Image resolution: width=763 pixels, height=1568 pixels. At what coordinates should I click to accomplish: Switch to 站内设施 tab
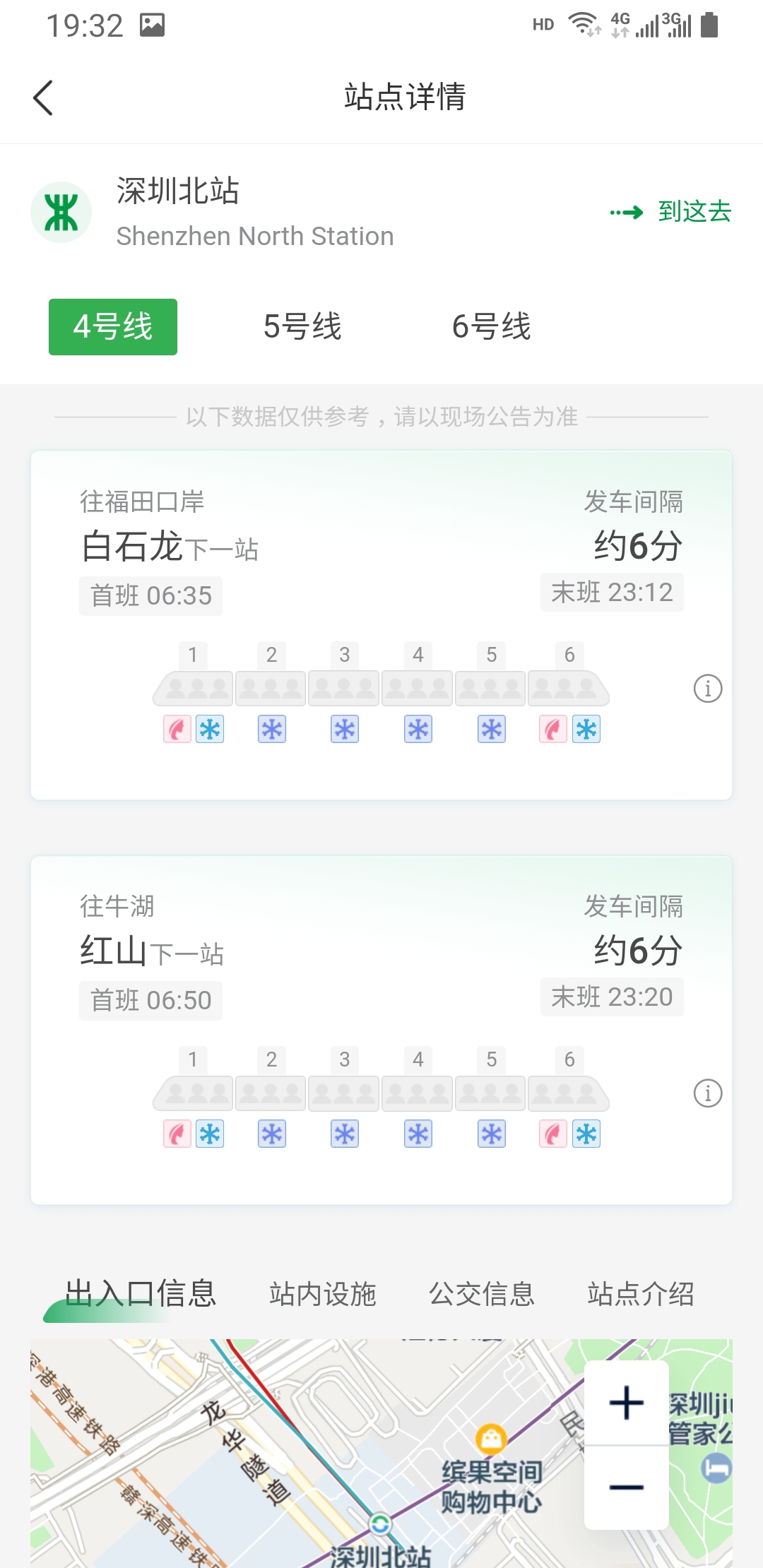click(x=323, y=1294)
